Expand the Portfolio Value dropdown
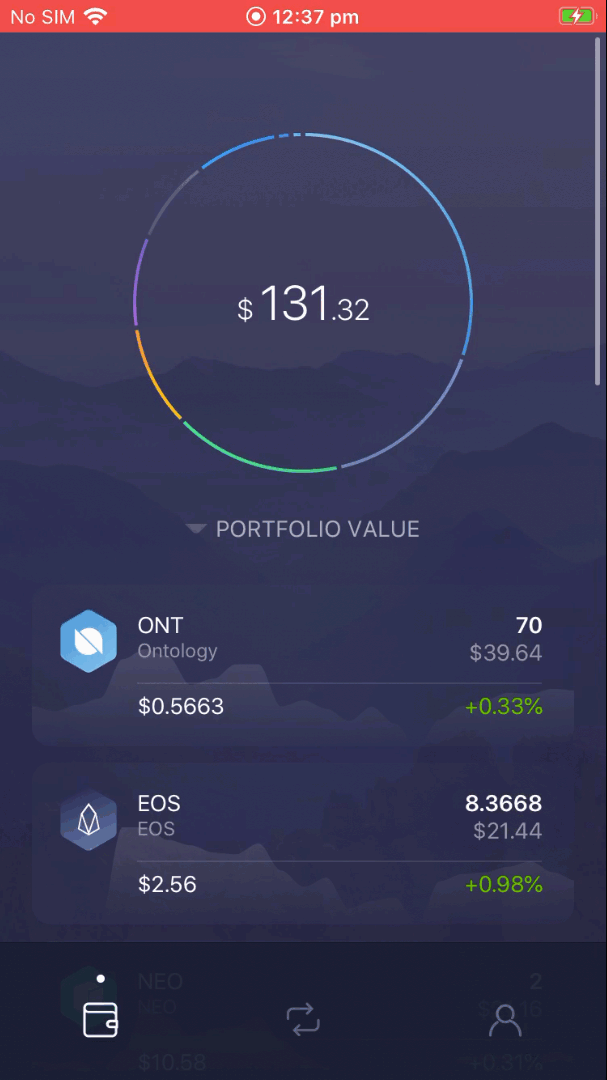The height and width of the screenshot is (1080, 607). [x=302, y=529]
